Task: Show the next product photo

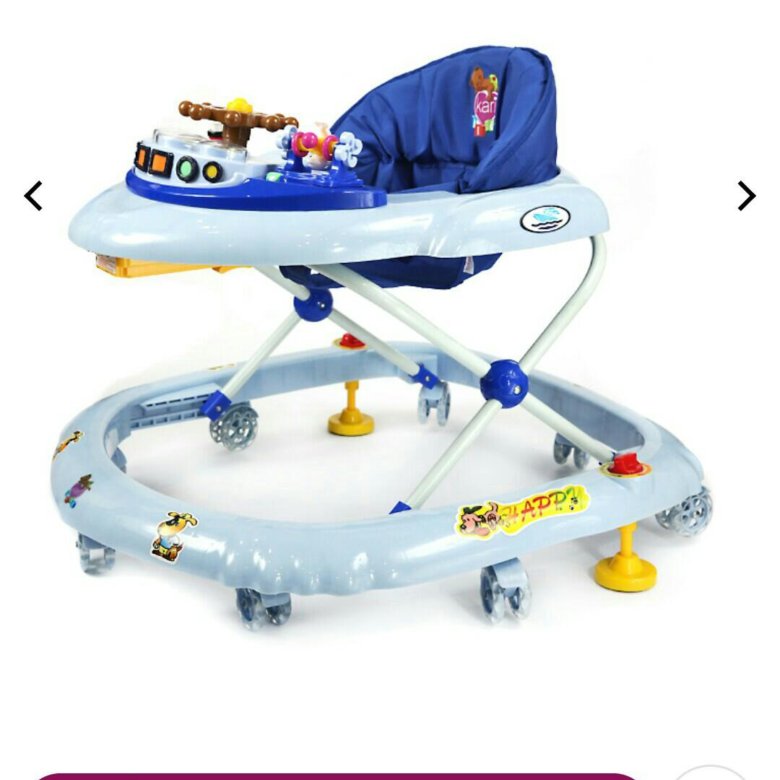Action: (x=746, y=196)
